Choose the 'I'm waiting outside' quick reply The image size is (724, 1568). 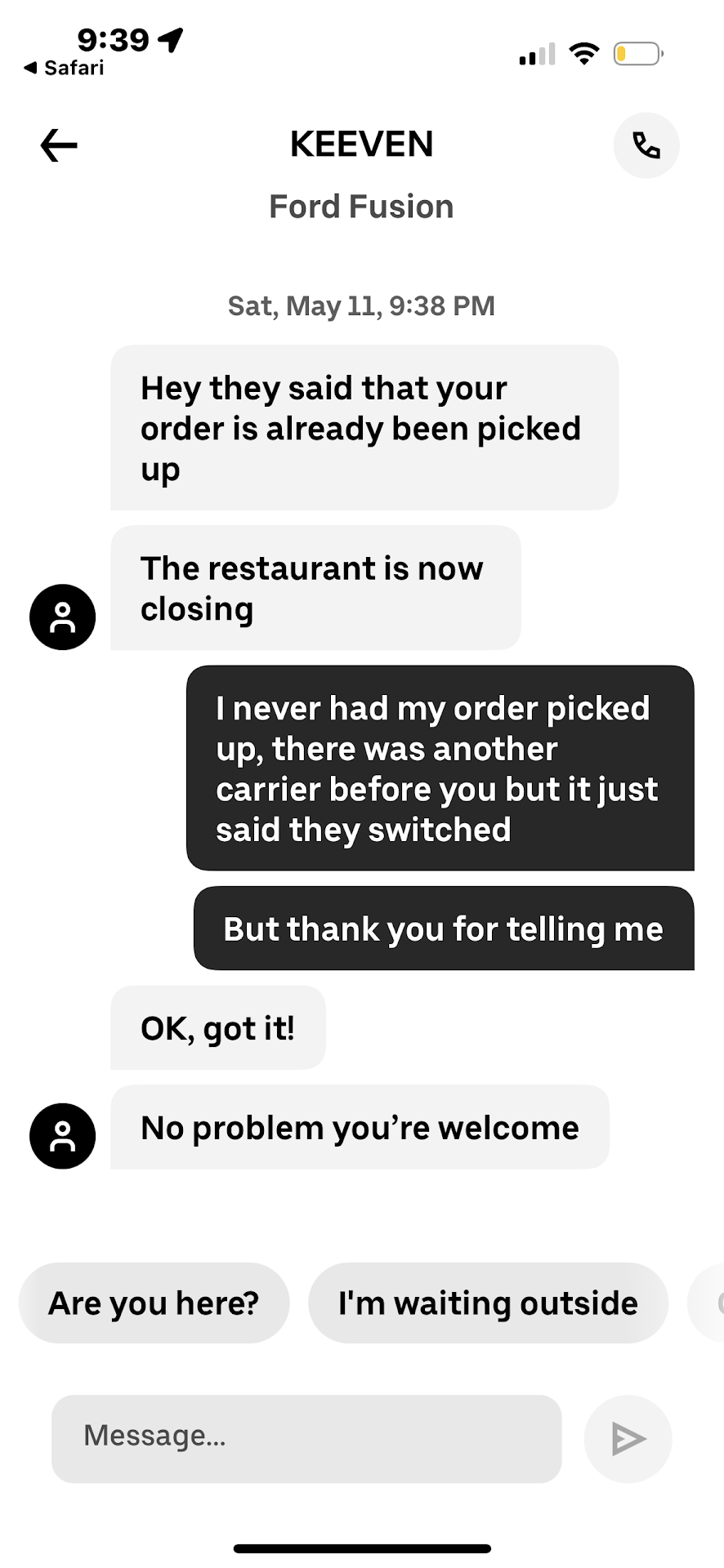click(488, 1303)
